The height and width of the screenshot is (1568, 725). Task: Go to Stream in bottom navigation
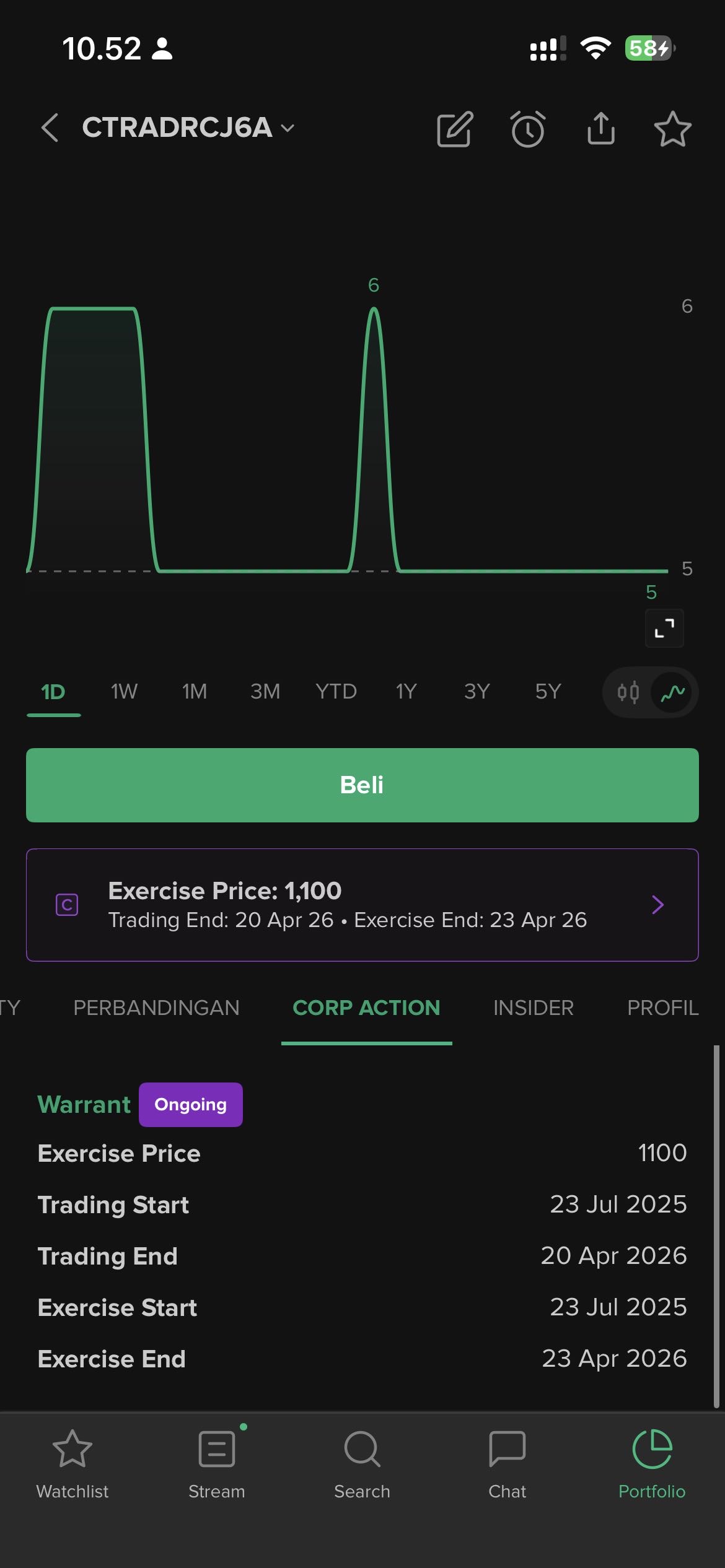coord(217,1465)
